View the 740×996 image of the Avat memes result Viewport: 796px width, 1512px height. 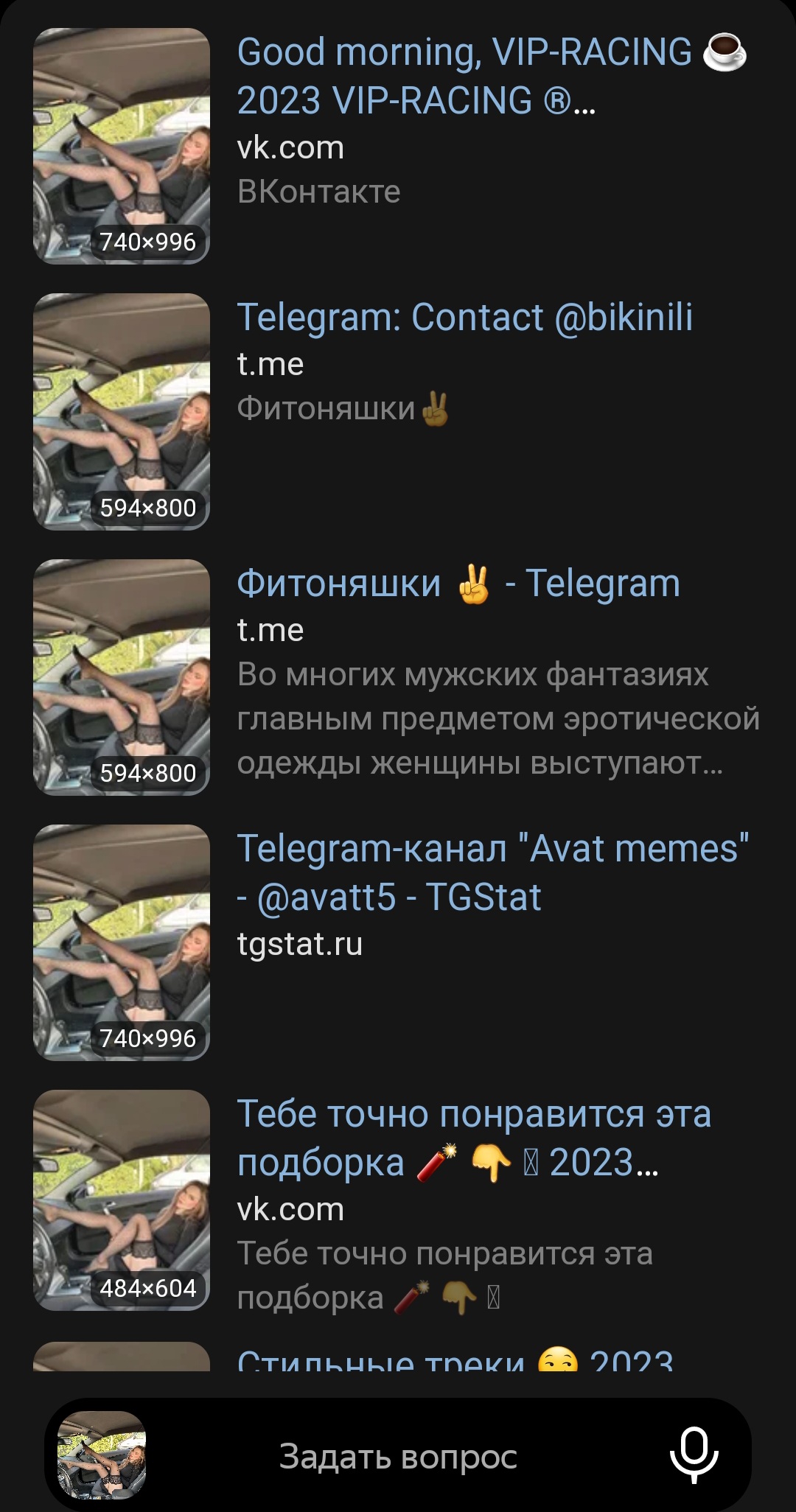[x=122, y=942]
